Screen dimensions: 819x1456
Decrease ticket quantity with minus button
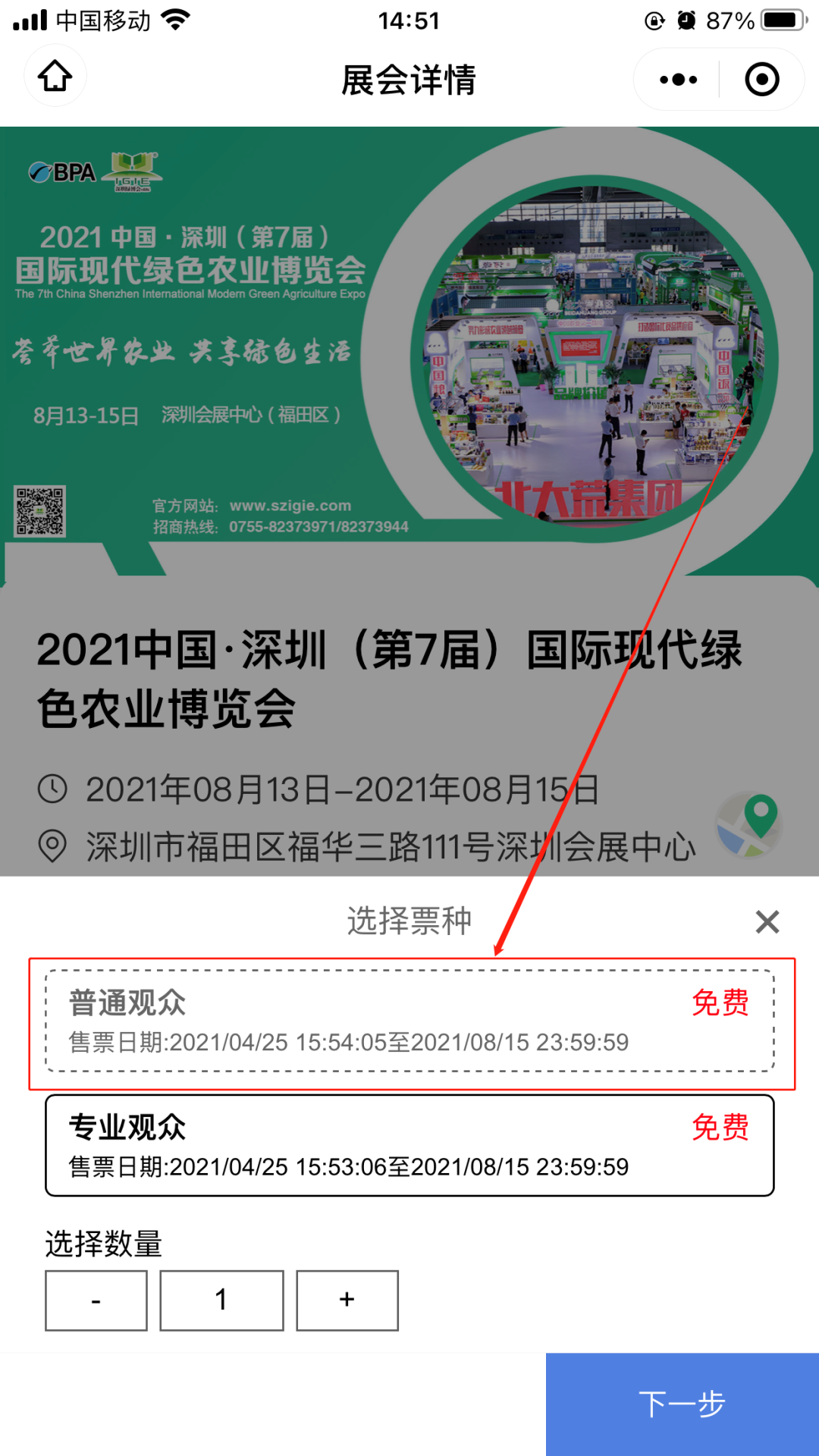pyautogui.click(x=96, y=1301)
